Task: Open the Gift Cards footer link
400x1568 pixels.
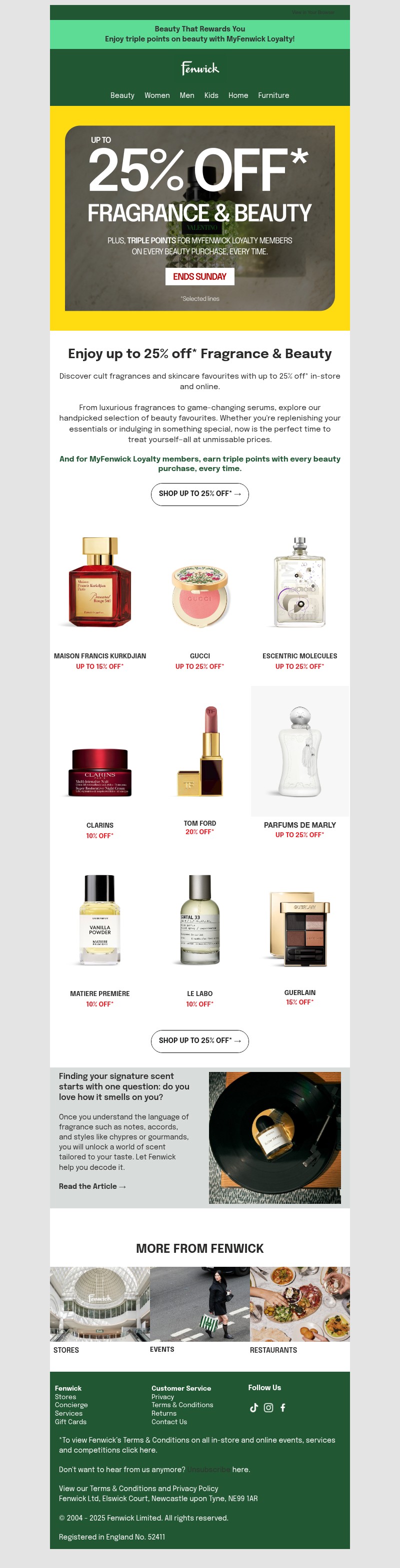Action: pyautogui.click(x=70, y=1422)
